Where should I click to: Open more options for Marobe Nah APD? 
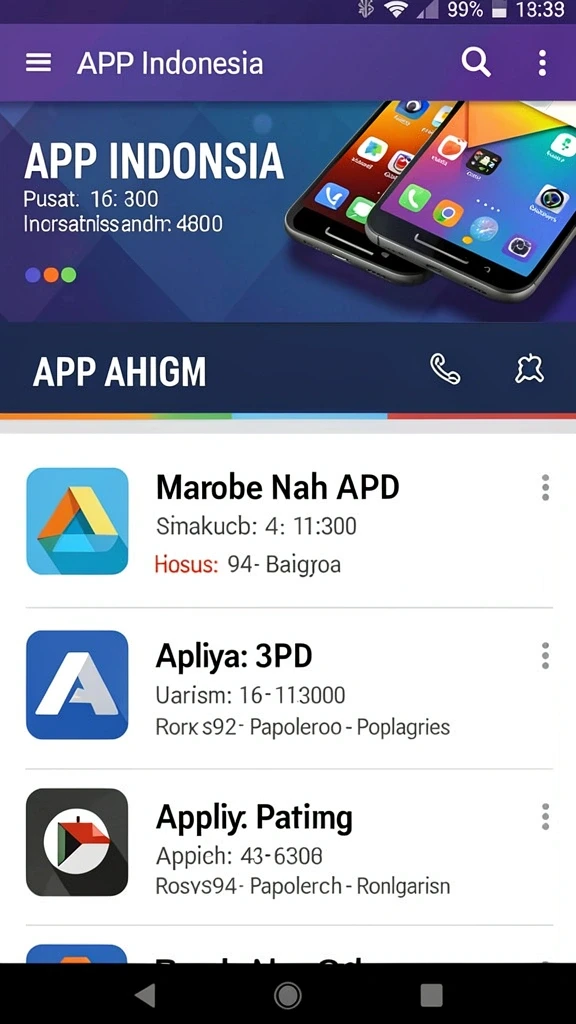click(x=545, y=488)
